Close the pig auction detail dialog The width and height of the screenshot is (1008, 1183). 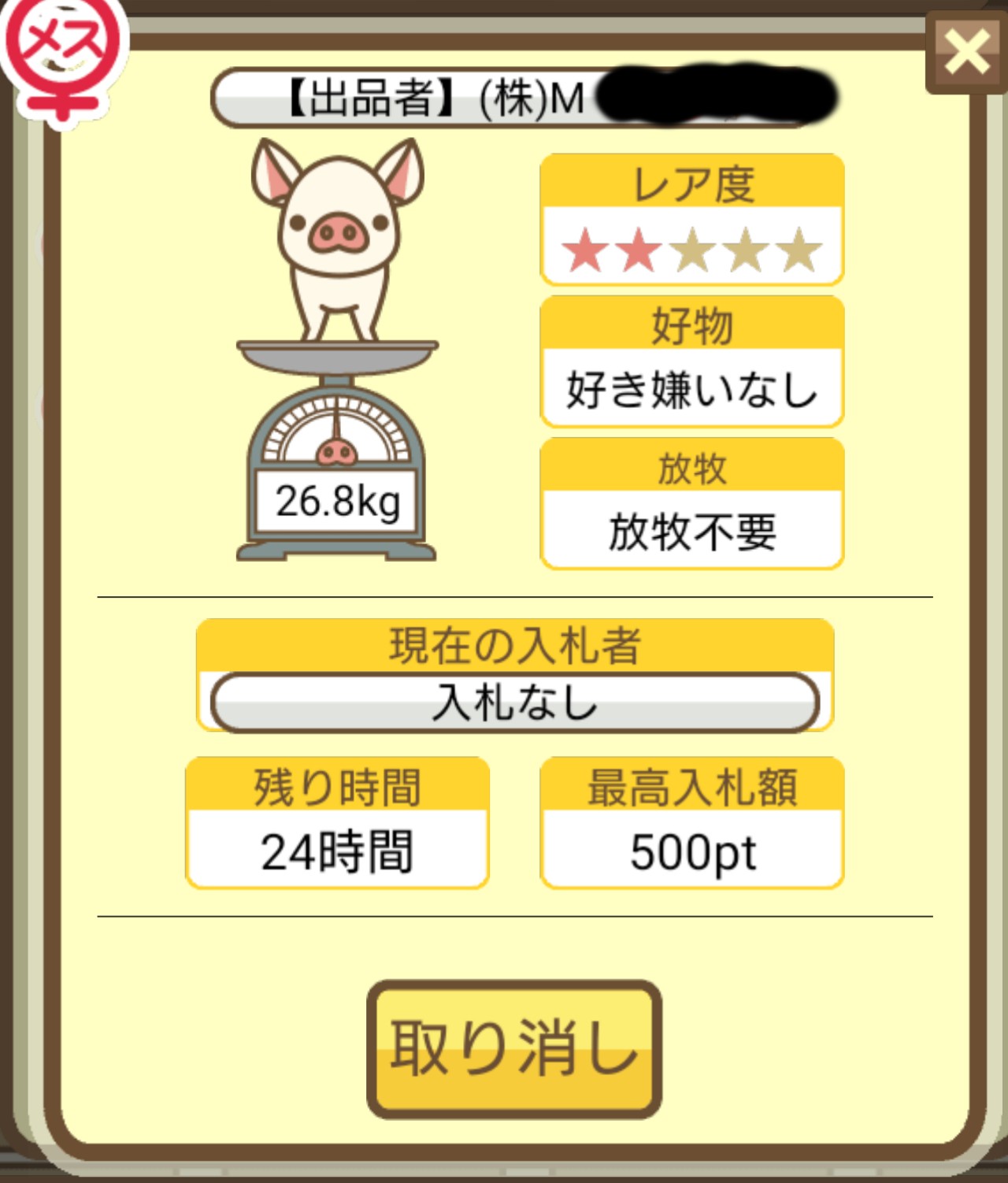pos(966,53)
